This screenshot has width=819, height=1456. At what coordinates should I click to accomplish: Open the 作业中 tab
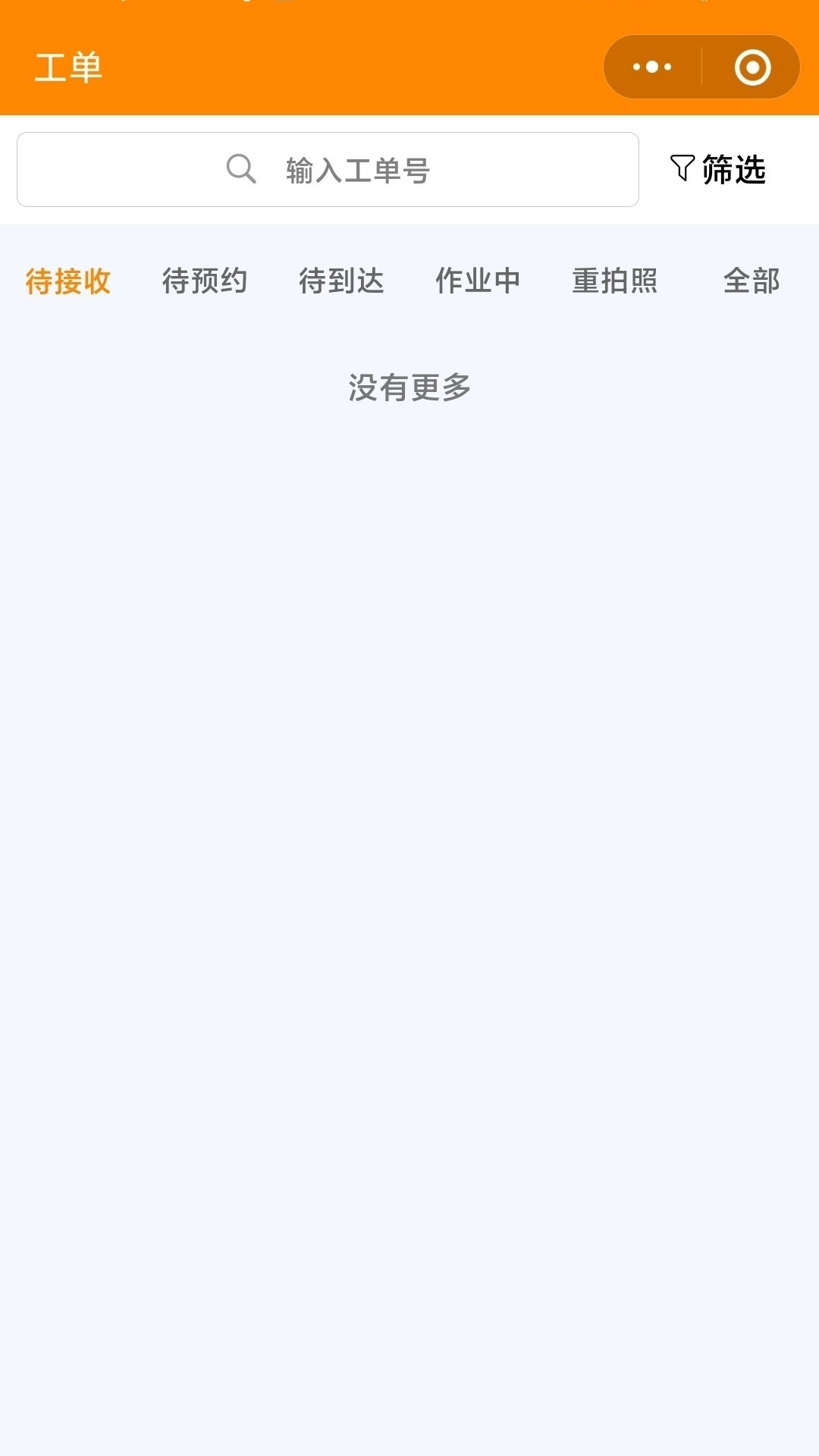pos(479,281)
